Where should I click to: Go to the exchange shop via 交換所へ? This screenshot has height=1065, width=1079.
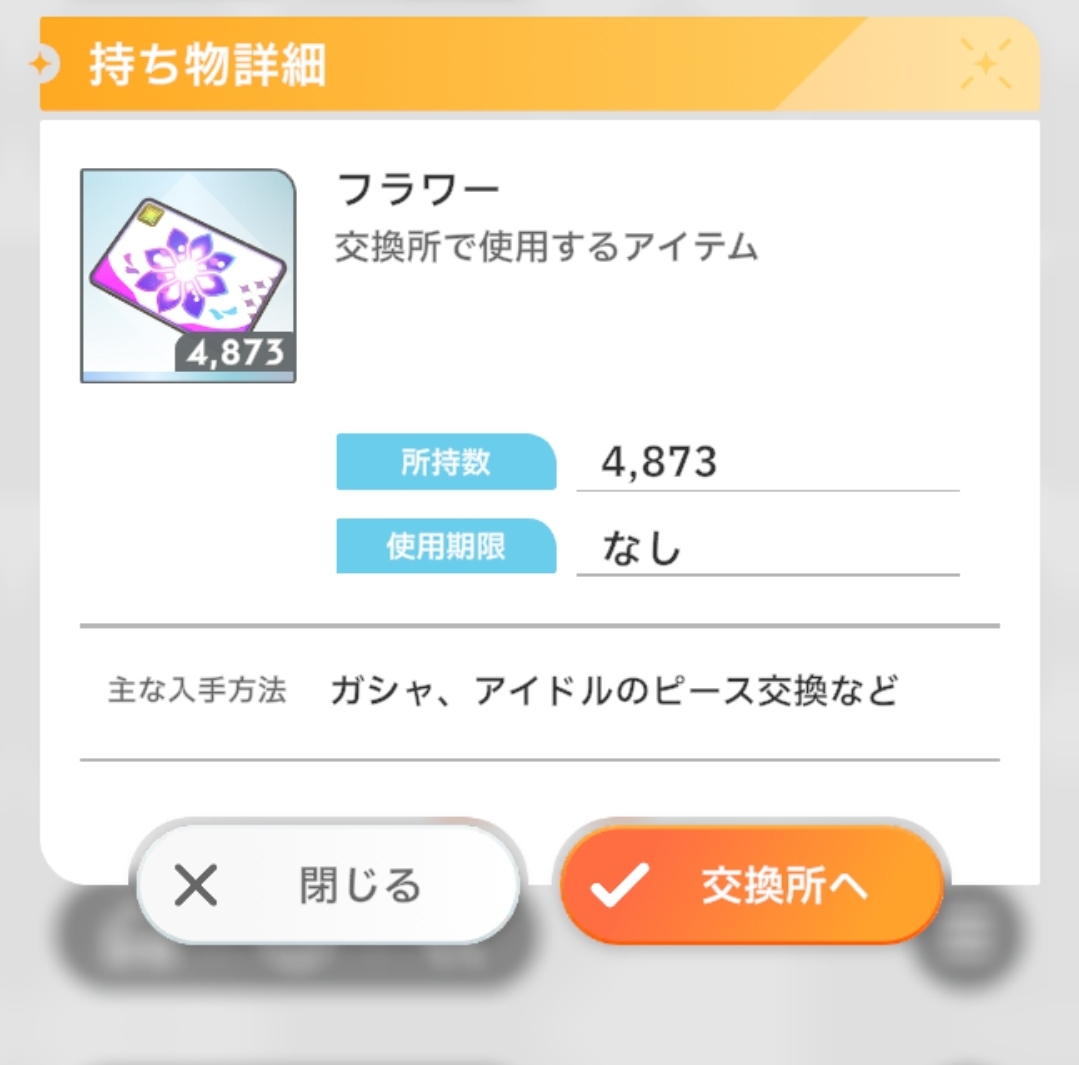751,885
